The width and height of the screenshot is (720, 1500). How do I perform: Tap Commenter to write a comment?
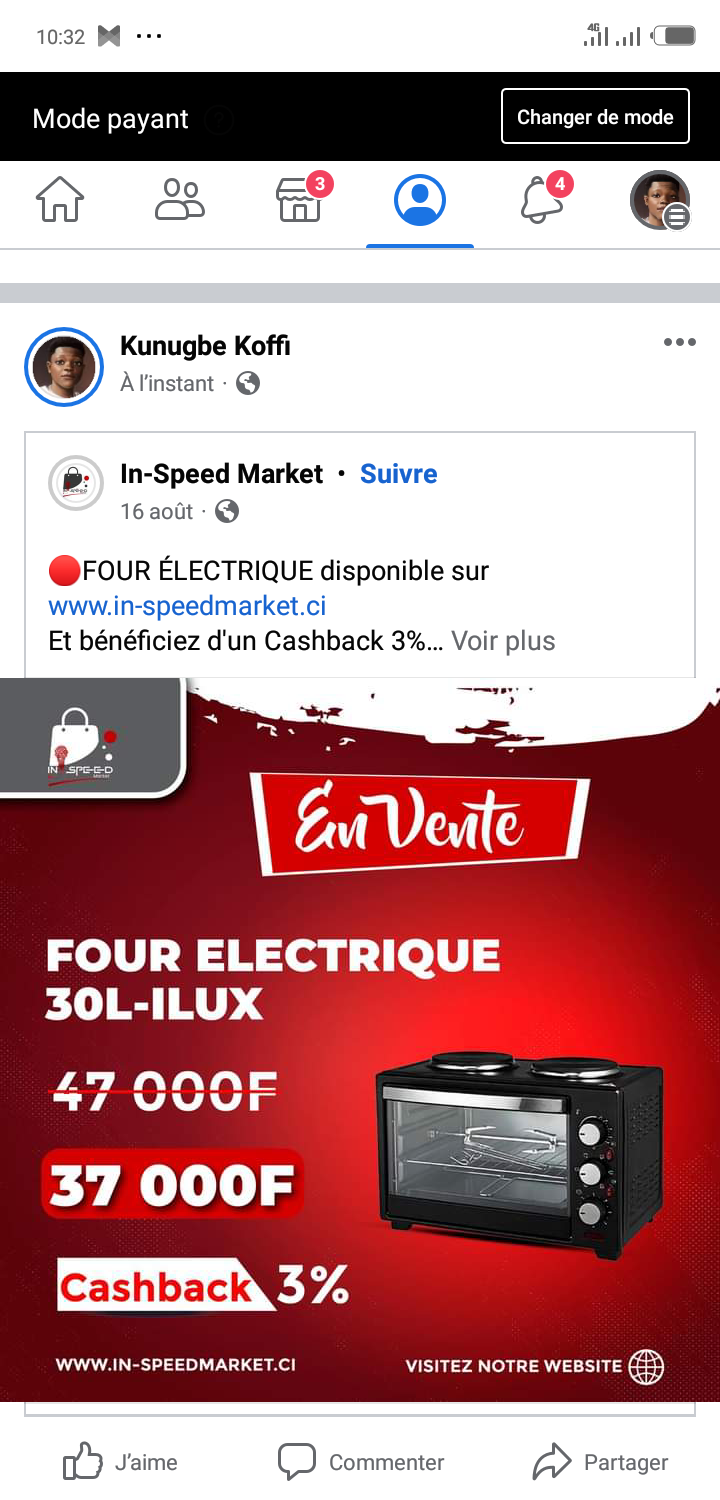tap(360, 1462)
